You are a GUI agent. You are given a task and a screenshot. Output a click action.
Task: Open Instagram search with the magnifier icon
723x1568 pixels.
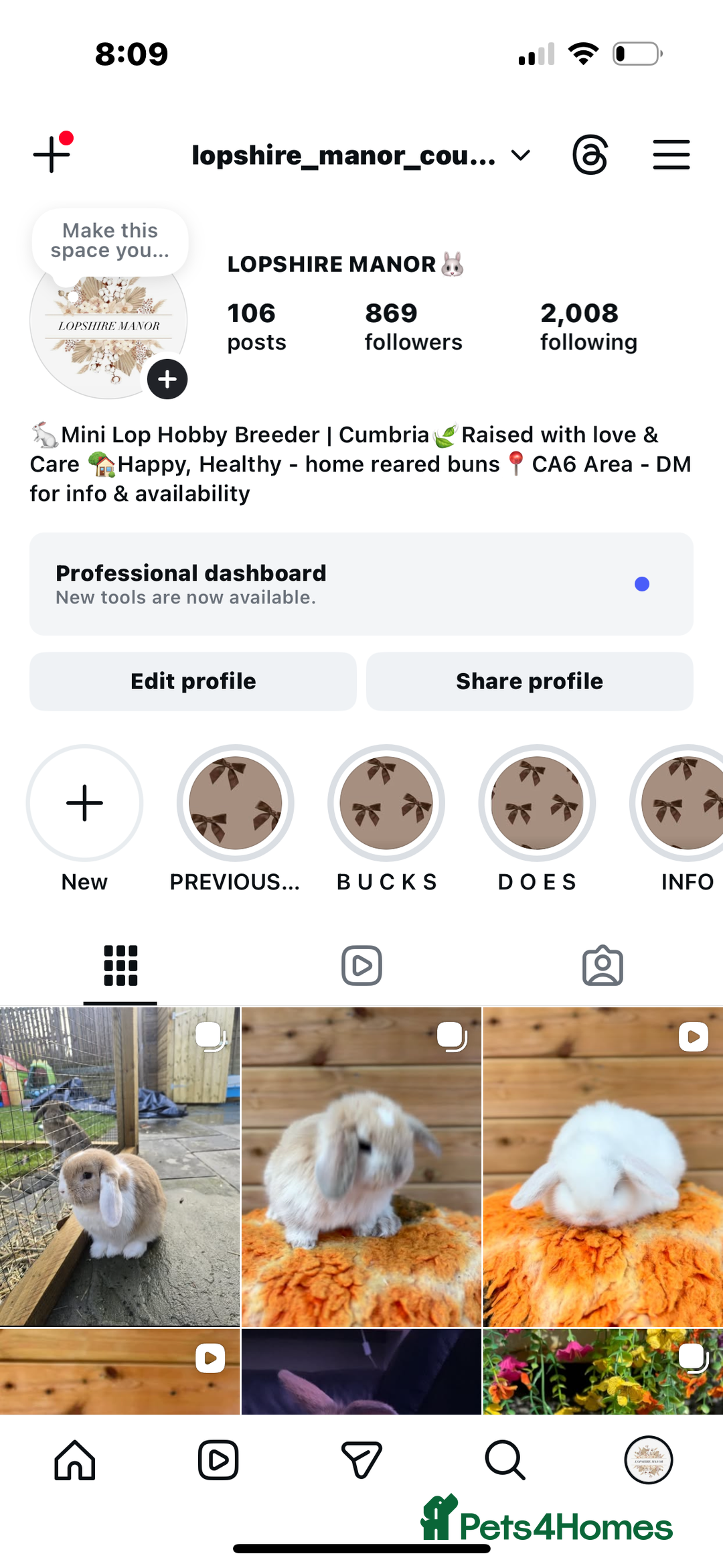(505, 1462)
